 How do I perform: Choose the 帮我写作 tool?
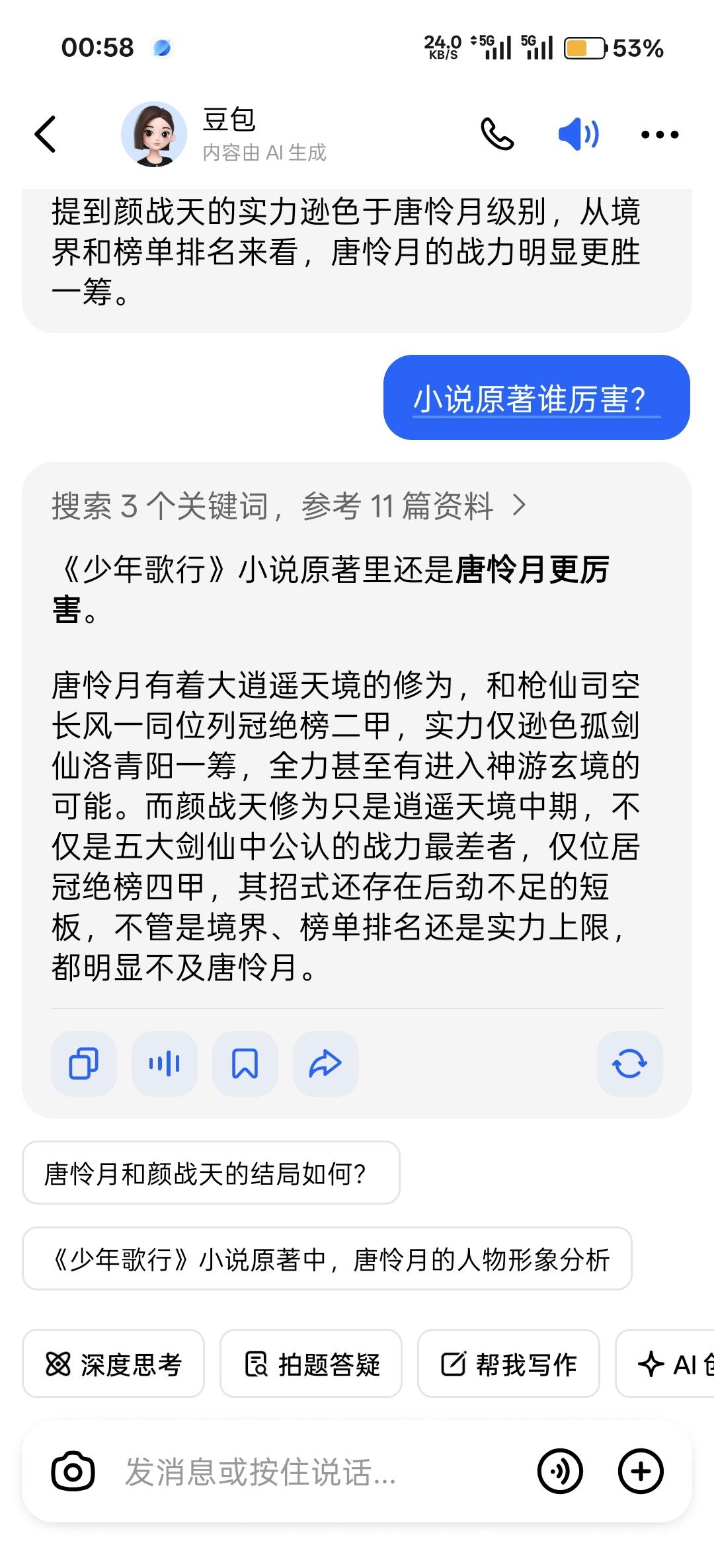[508, 1364]
